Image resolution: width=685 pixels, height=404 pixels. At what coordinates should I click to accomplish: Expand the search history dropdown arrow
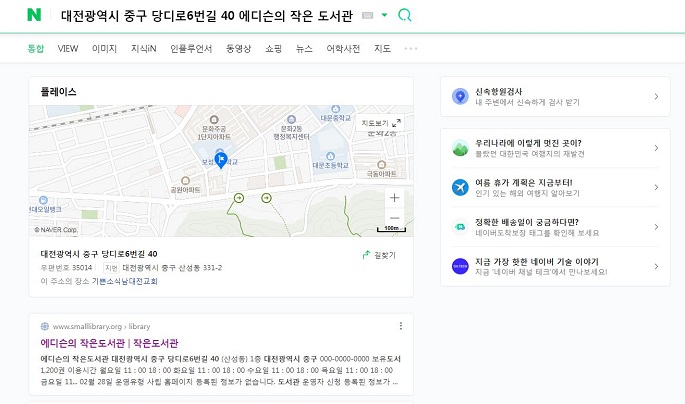[385, 15]
